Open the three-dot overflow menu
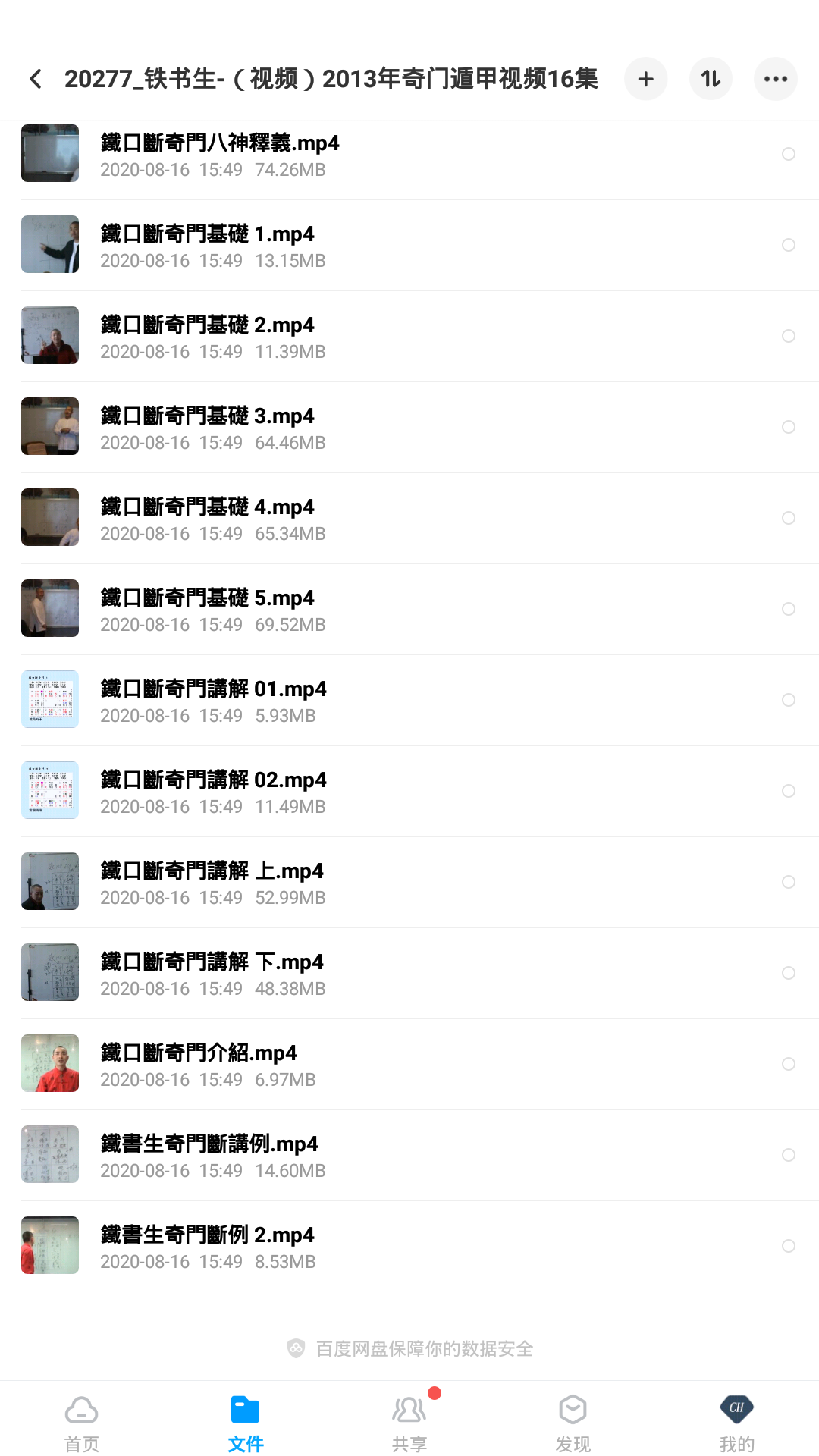 (x=775, y=79)
